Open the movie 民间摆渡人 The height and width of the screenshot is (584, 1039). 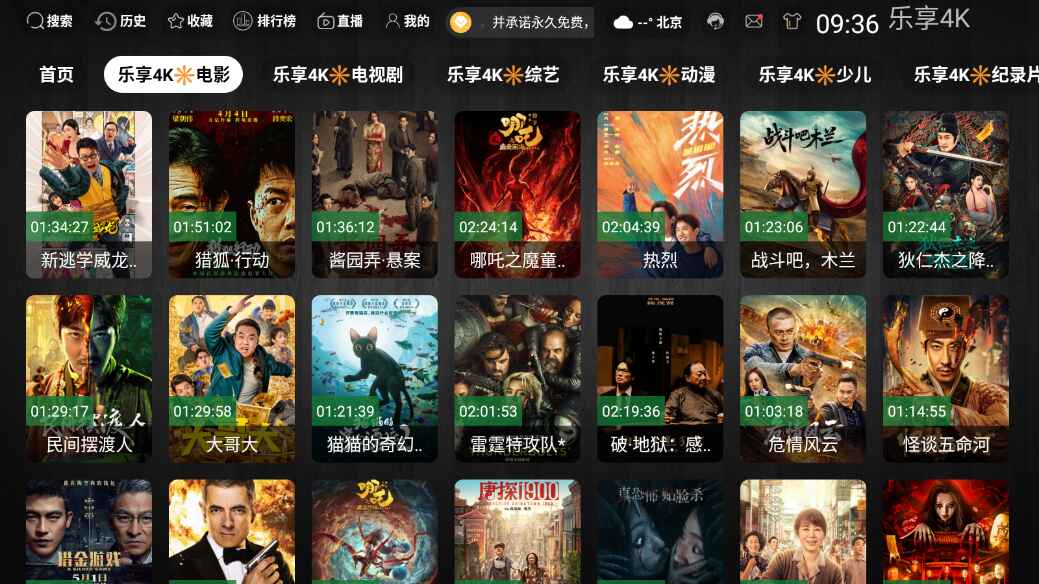[89, 378]
